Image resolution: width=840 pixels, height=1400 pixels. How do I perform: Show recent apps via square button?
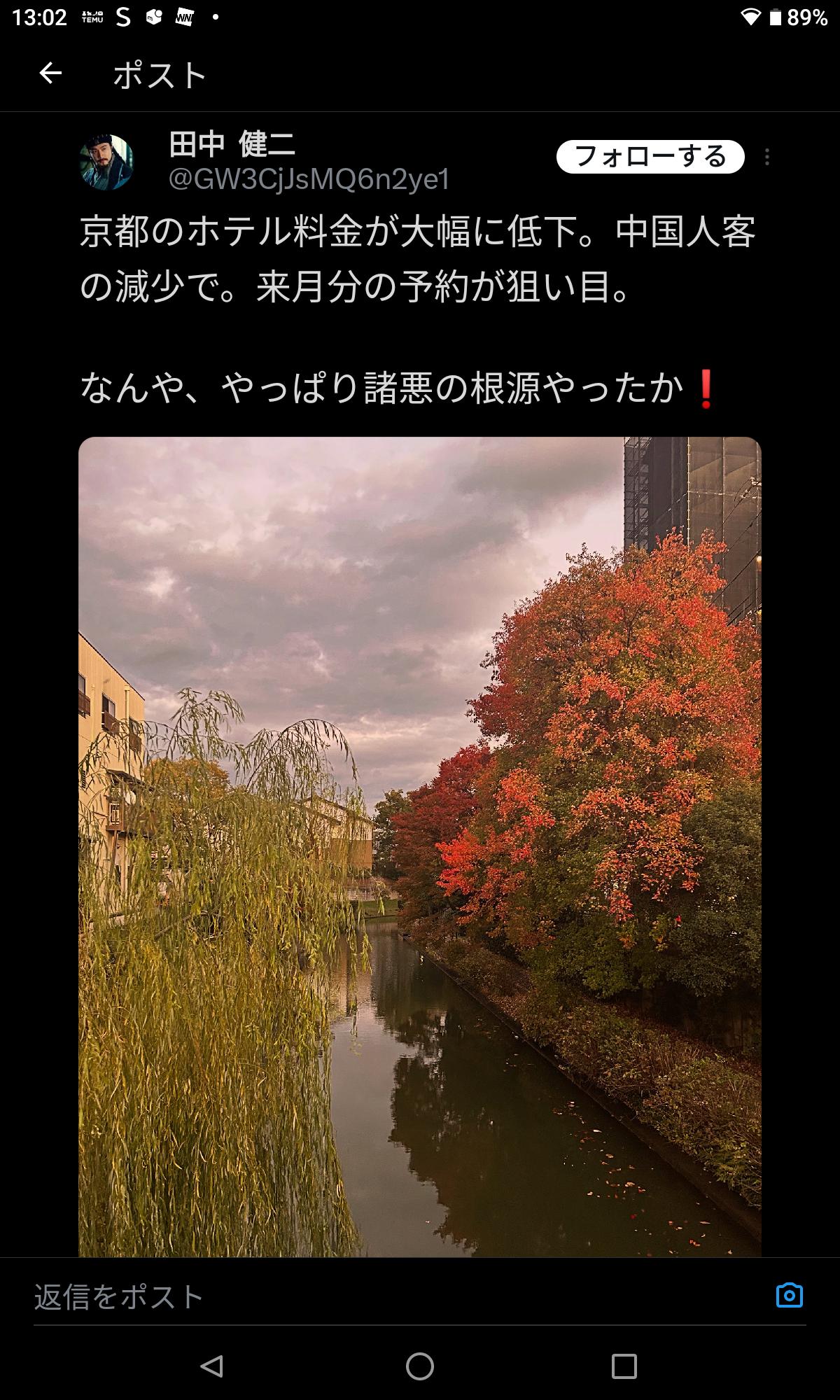(624, 1366)
